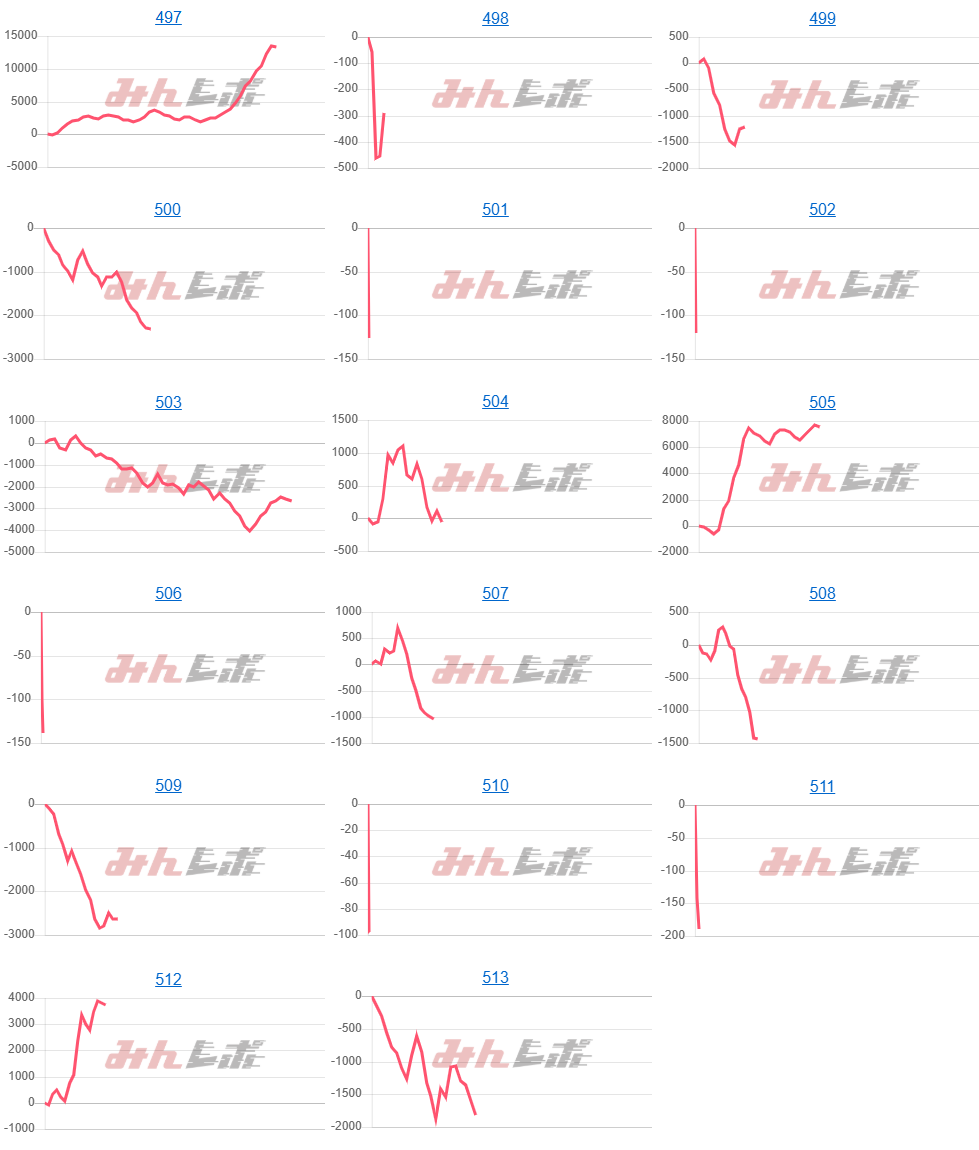The height and width of the screenshot is (1150, 979).
Task: Go to the 509 page link
Action: 168,786
